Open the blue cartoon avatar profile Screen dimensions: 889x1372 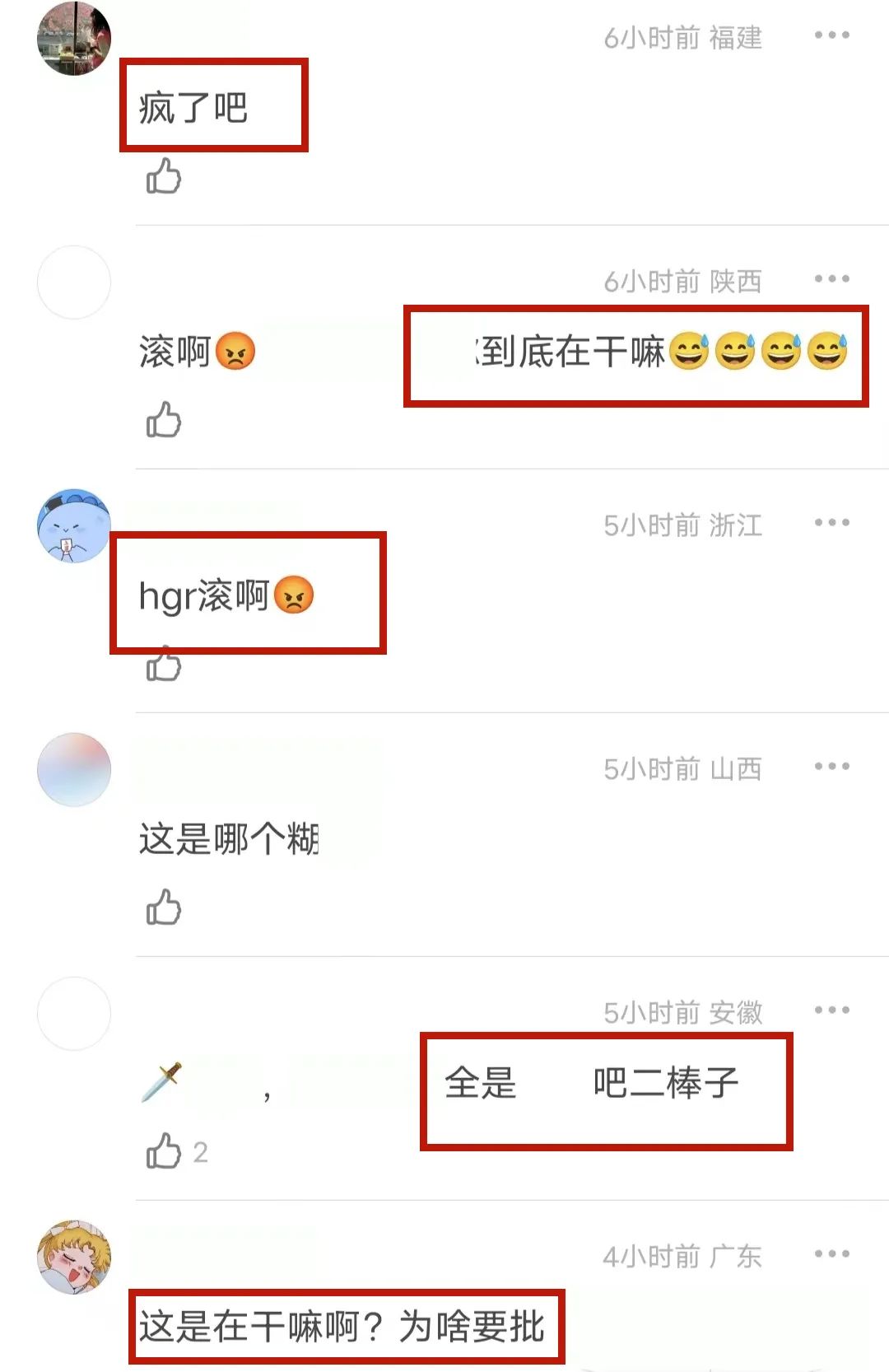[74, 527]
